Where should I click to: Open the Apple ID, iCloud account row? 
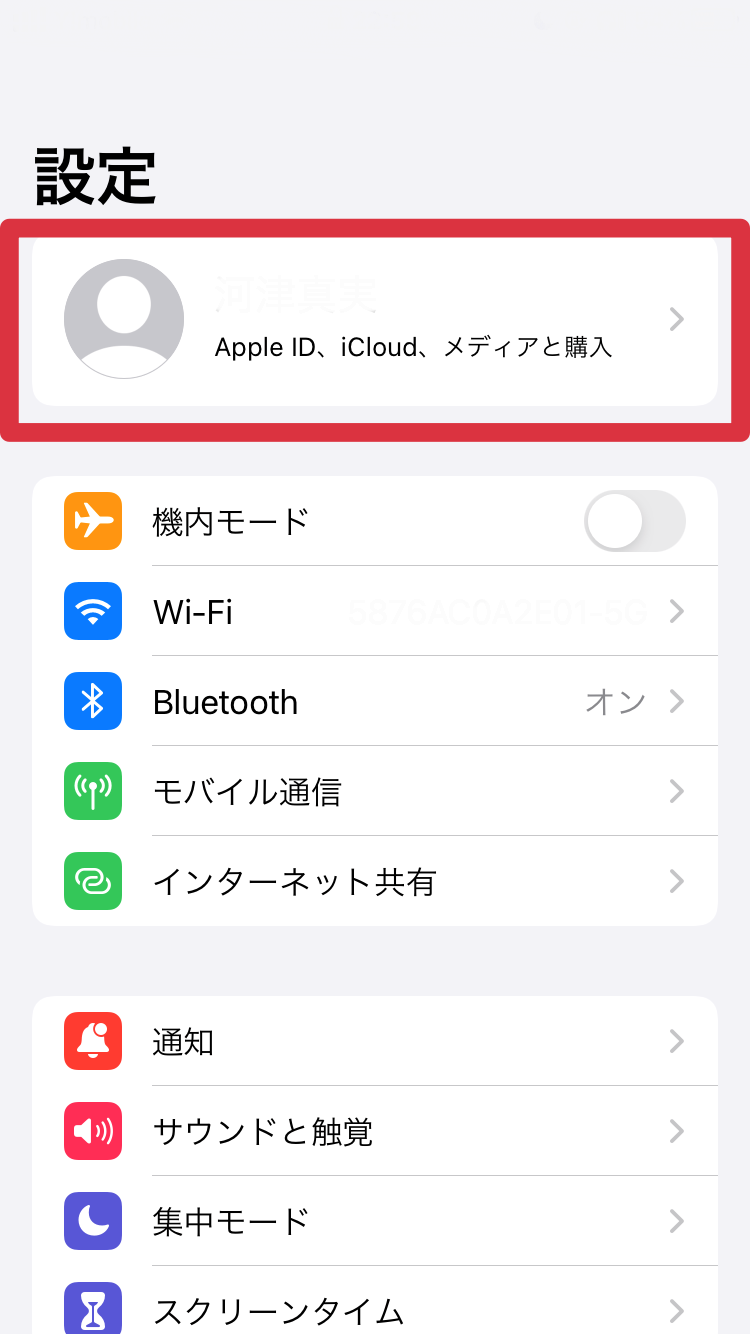click(375, 320)
